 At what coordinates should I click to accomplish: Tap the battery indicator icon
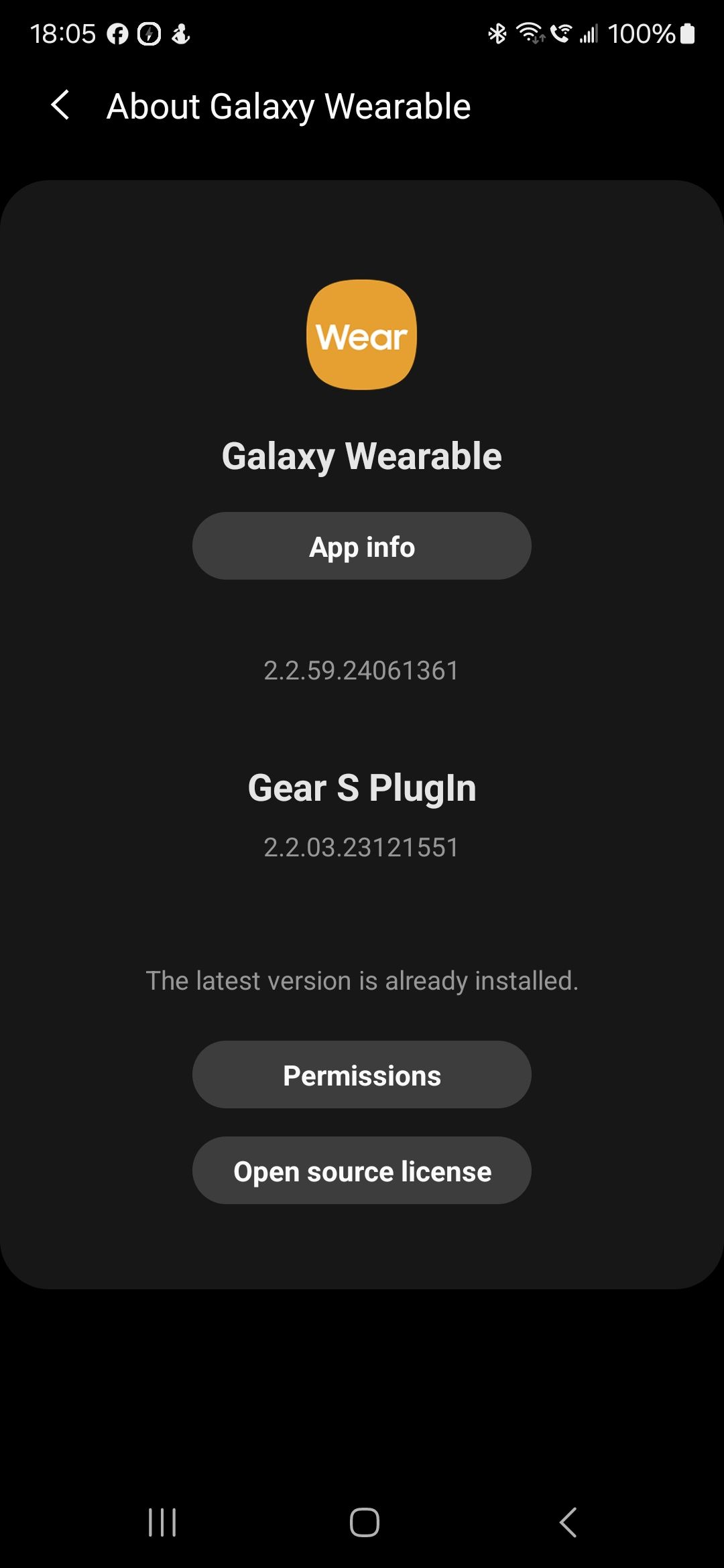[x=685, y=34]
